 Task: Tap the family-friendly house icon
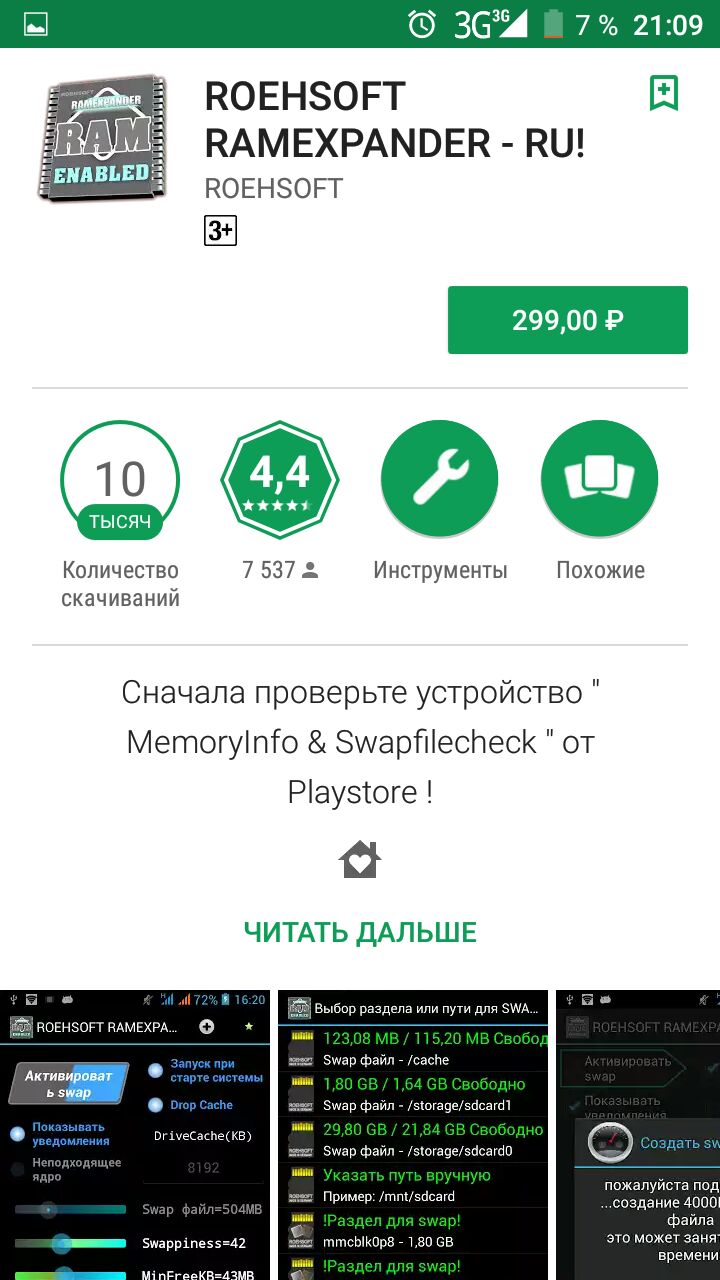click(360, 859)
